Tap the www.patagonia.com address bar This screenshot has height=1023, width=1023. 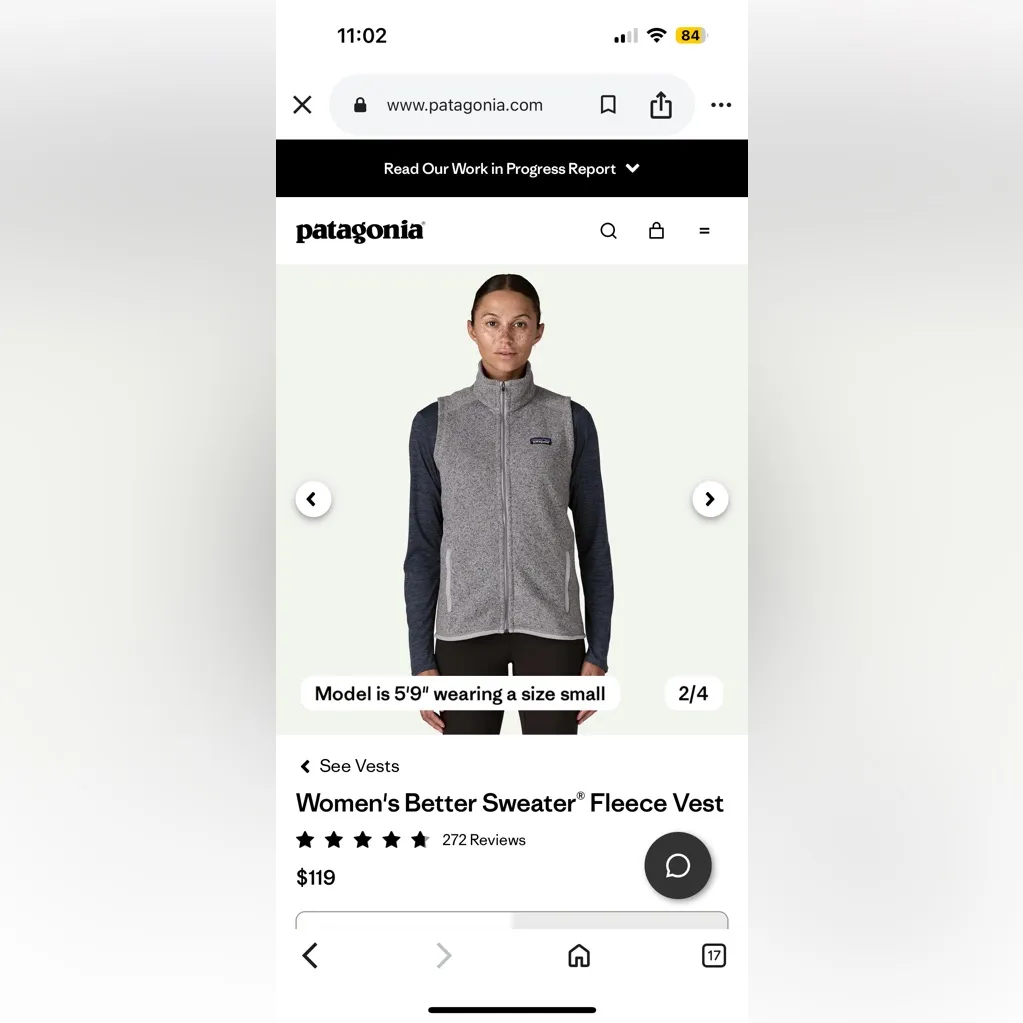pyautogui.click(x=465, y=105)
